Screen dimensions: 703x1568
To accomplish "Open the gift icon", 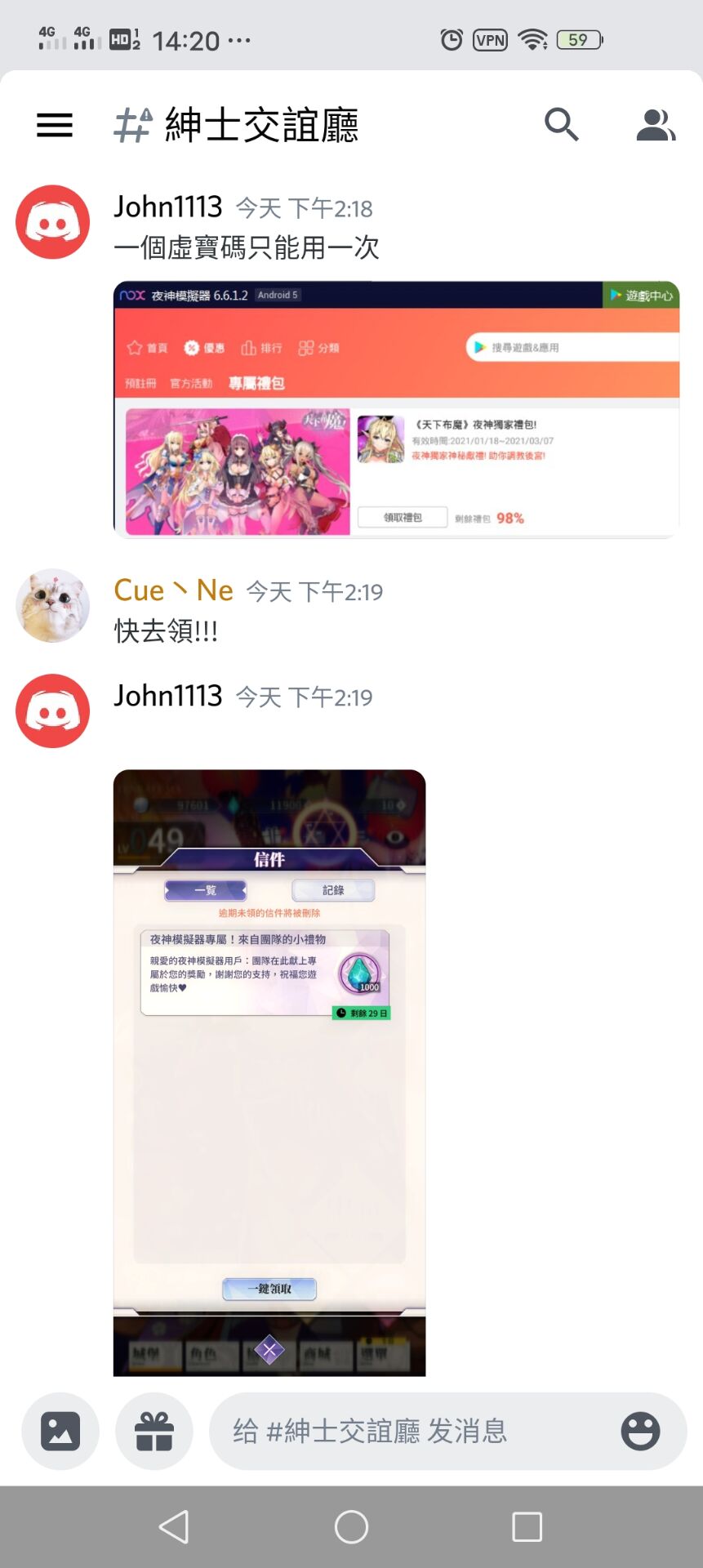I will point(154,1432).
